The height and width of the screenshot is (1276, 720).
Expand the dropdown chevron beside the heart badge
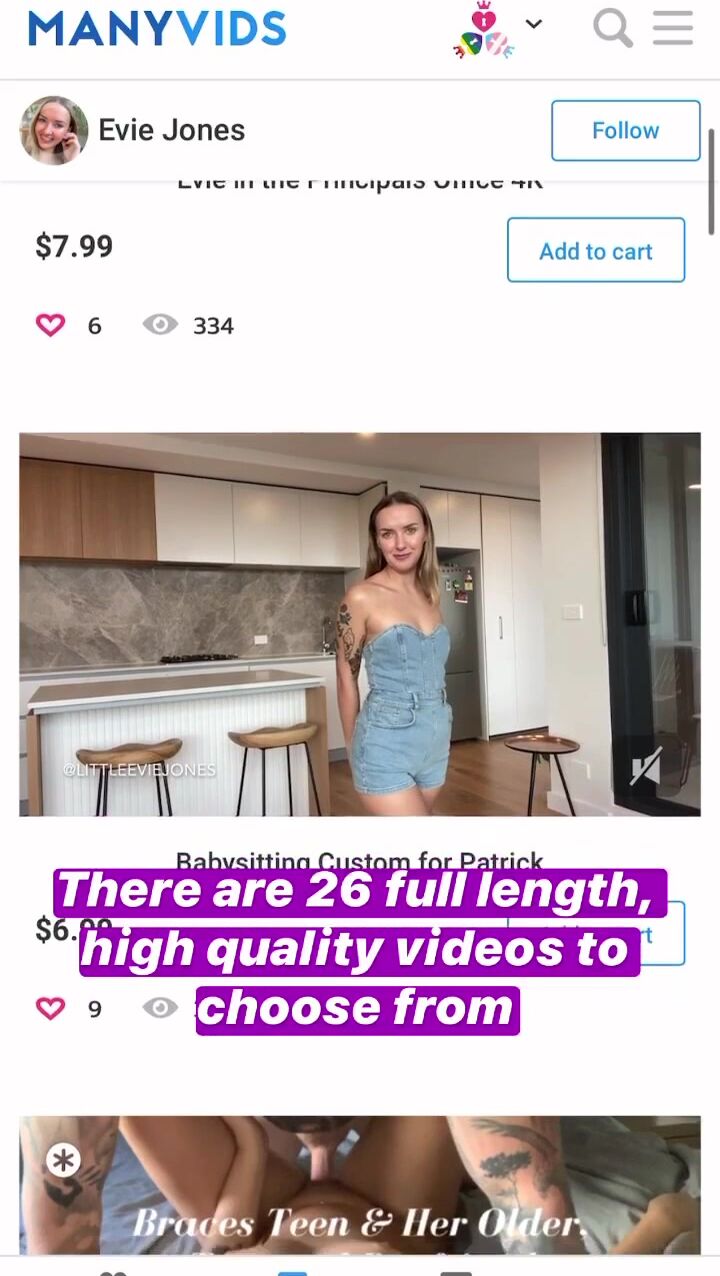pyautogui.click(x=534, y=24)
